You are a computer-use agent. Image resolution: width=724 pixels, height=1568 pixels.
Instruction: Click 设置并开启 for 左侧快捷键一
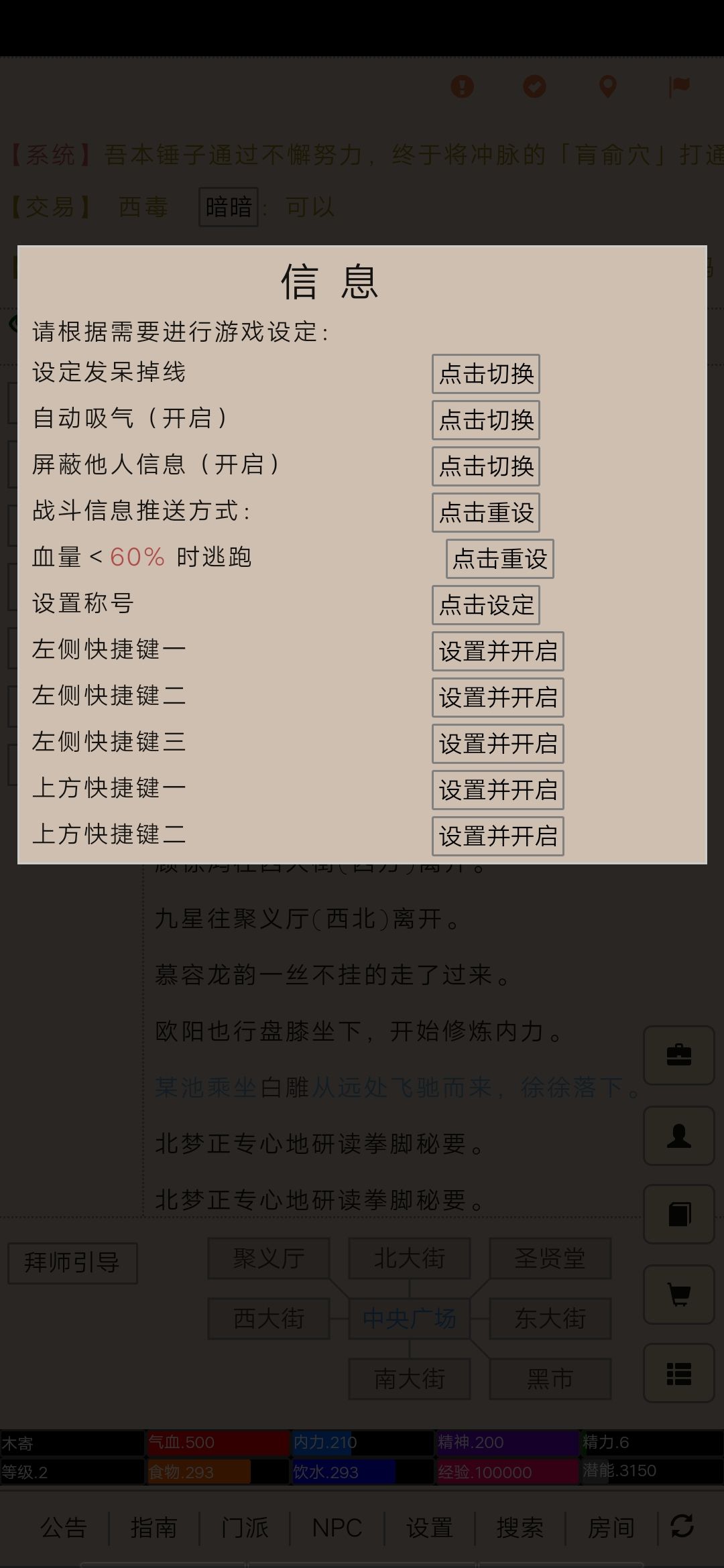[497, 651]
